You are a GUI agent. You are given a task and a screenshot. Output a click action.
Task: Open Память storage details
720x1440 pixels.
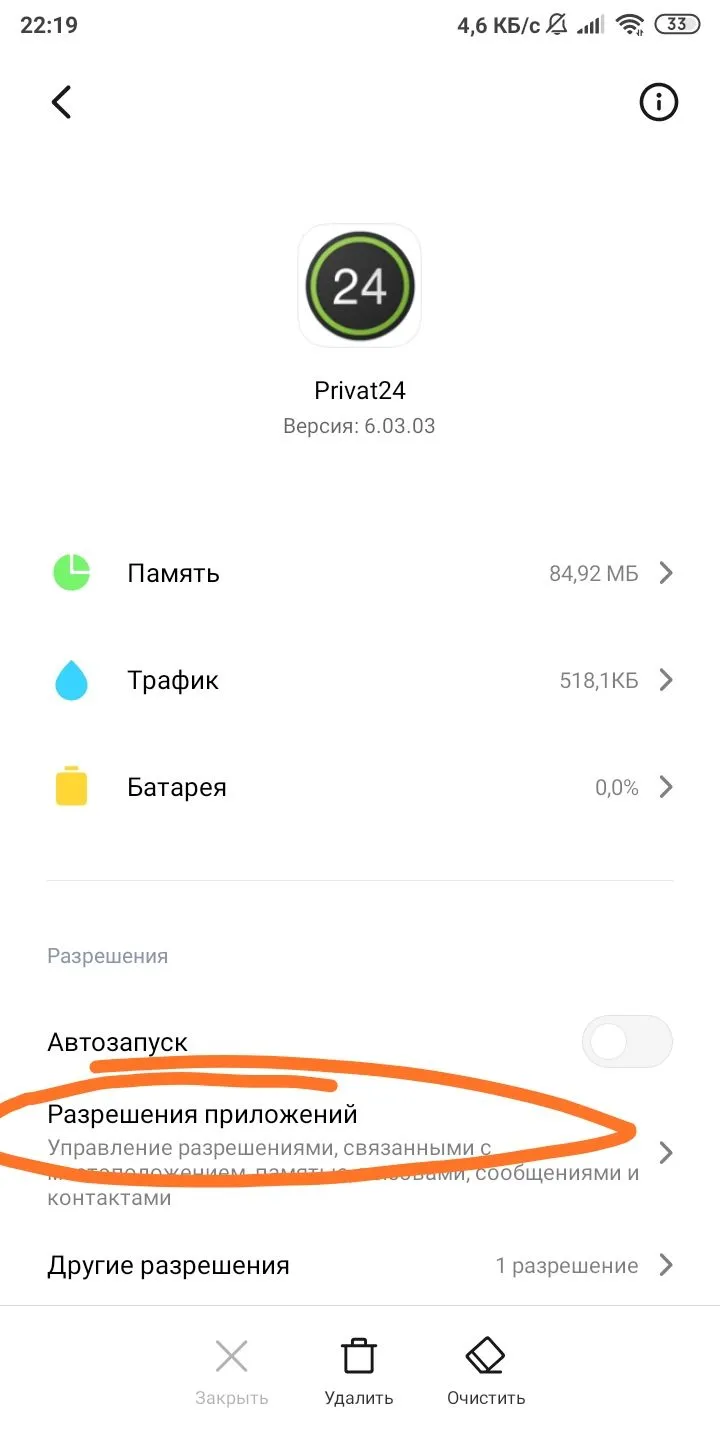[x=360, y=573]
